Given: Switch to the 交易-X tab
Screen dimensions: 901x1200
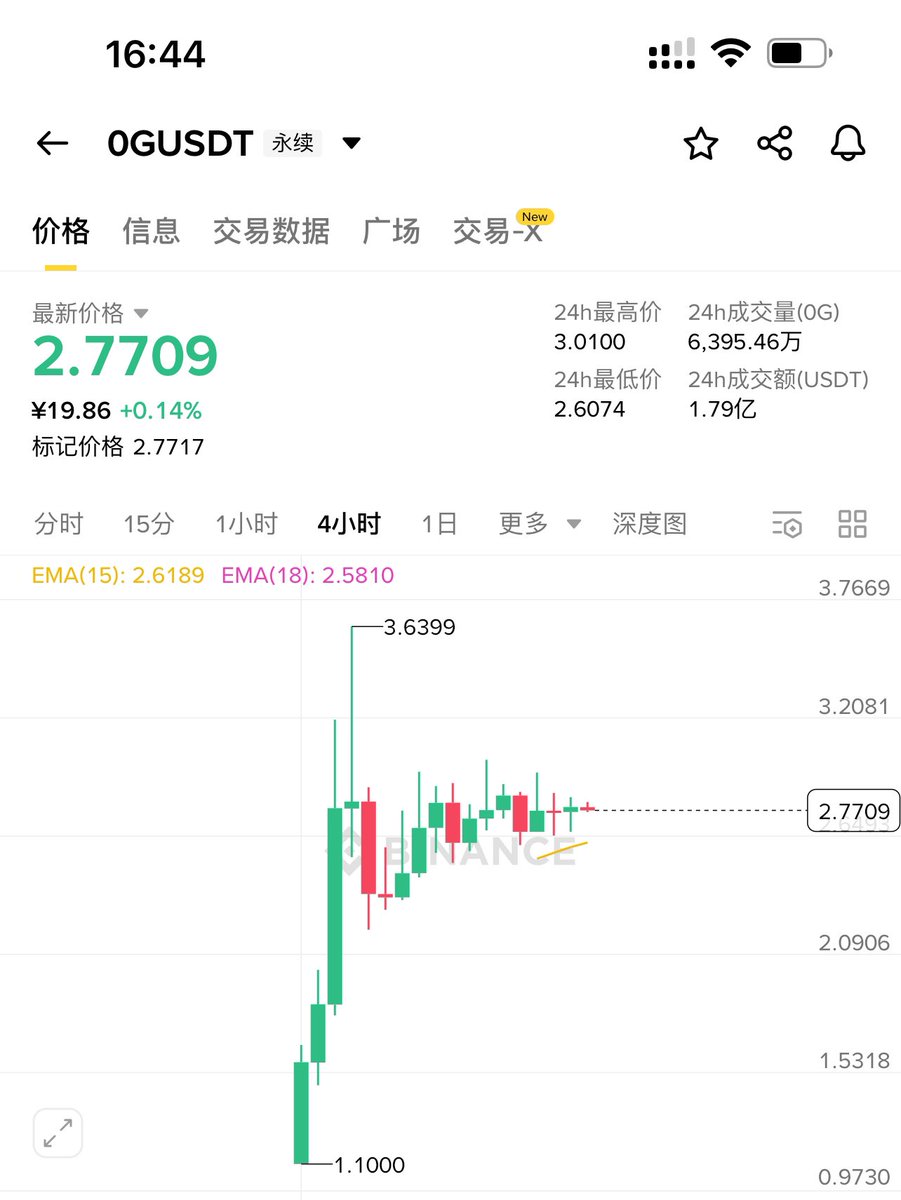Looking at the screenshot, I should click(498, 231).
